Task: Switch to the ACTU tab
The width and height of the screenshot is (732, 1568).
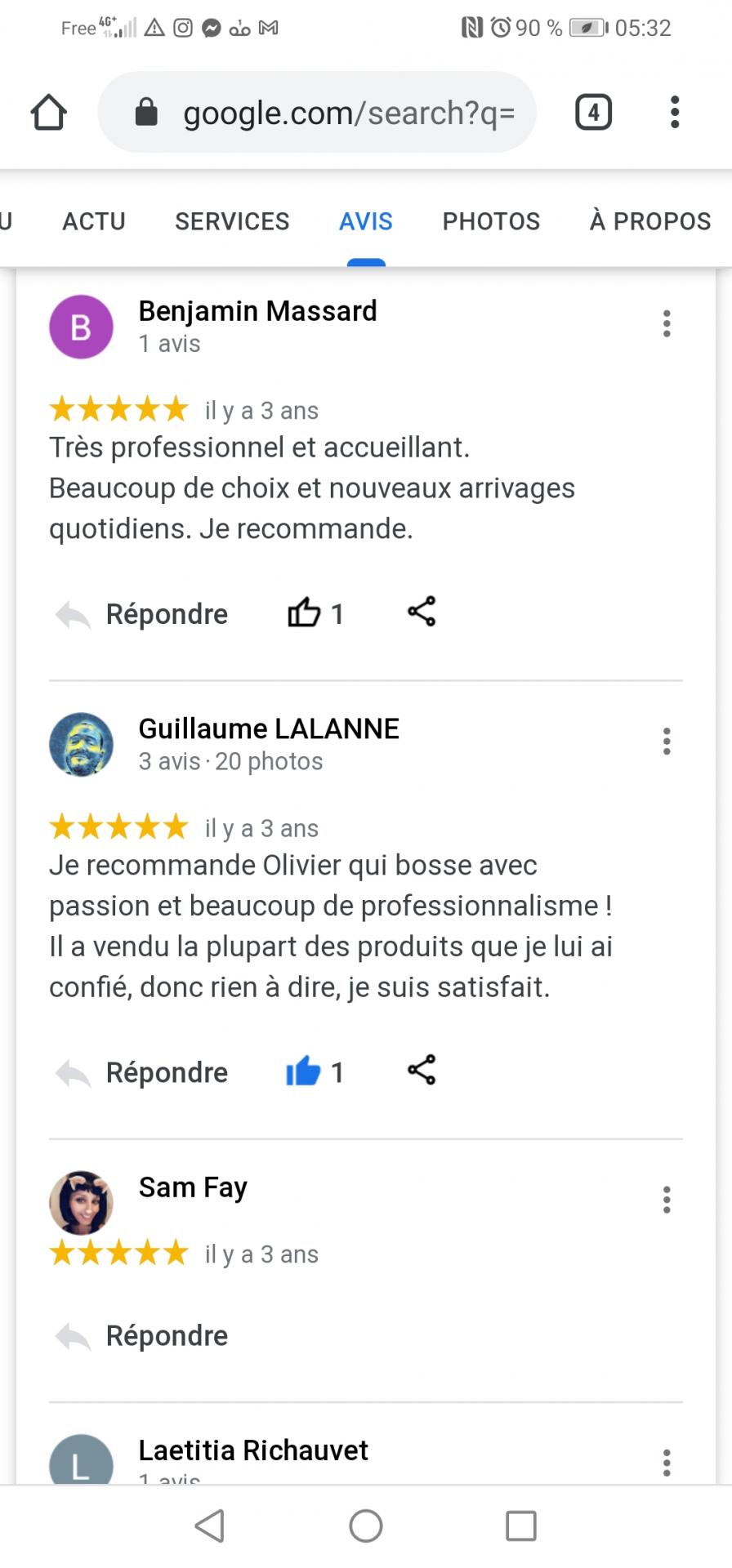Action: coord(94,221)
